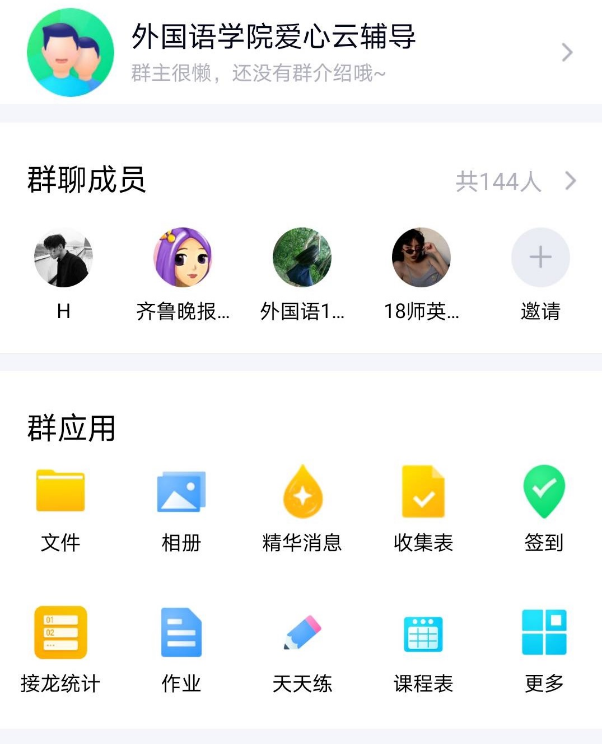Image resolution: width=602 pixels, height=744 pixels.
Task: Open 接龙统计 app
Action: 60,633
